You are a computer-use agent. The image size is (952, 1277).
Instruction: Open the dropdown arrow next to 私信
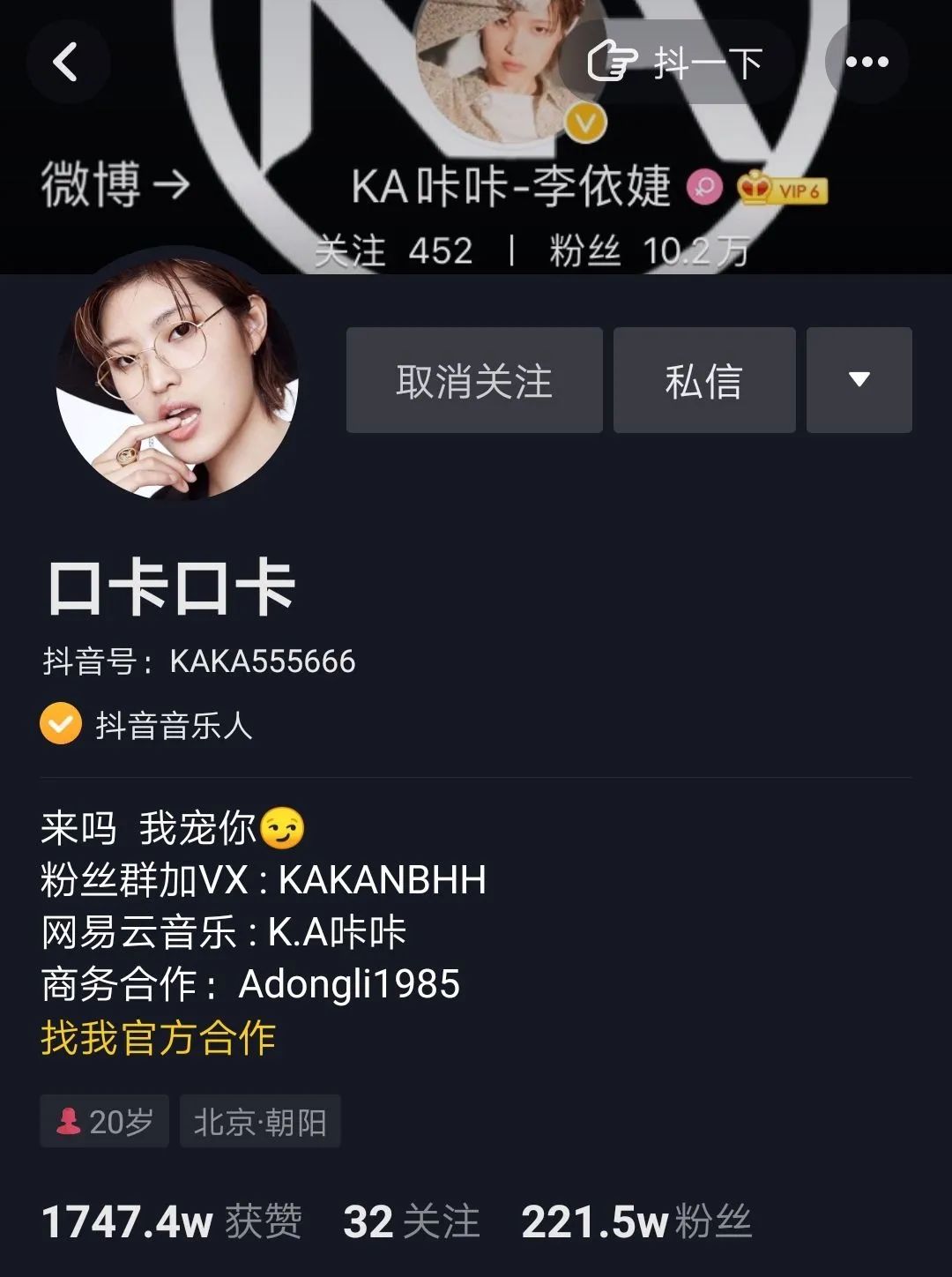[856, 379]
